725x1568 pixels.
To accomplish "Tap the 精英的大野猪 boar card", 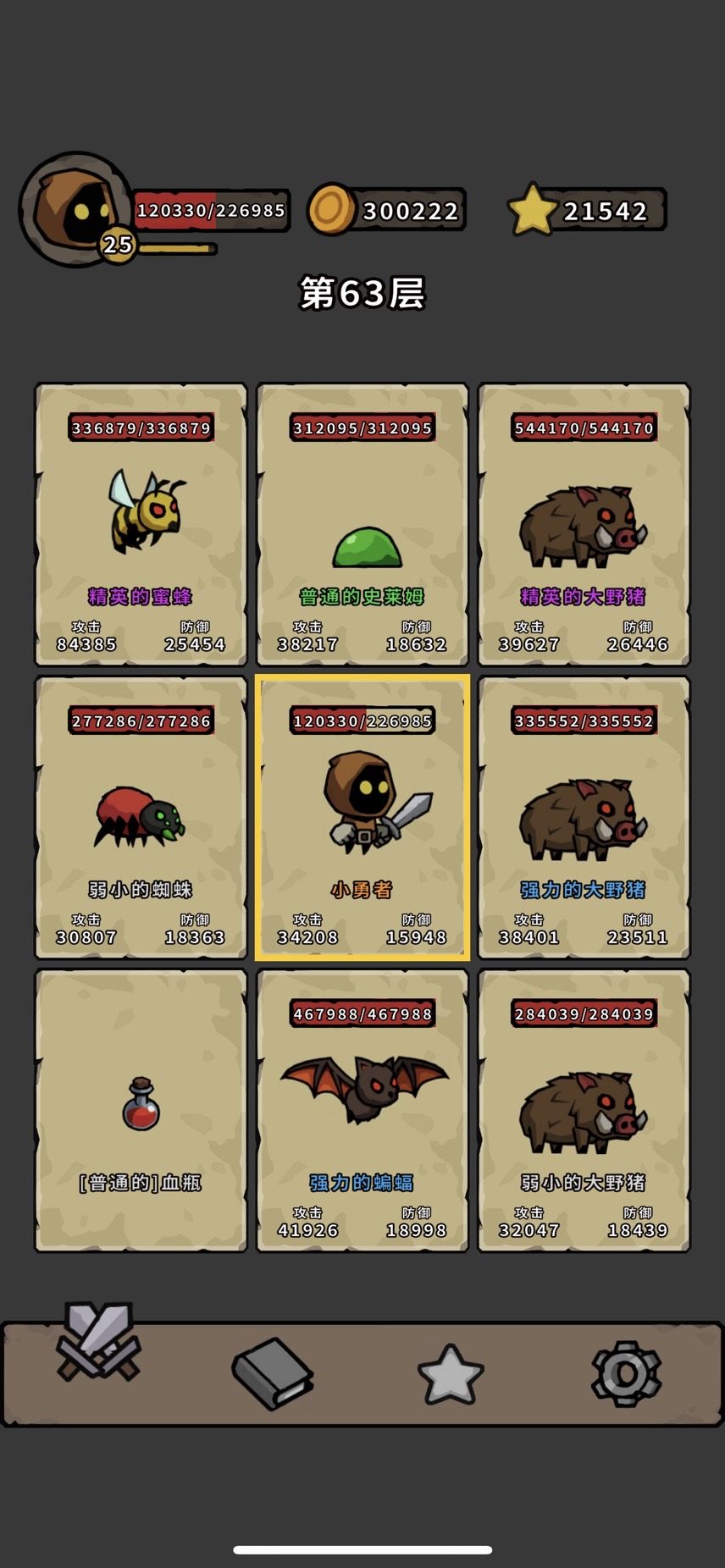I will tap(584, 524).
